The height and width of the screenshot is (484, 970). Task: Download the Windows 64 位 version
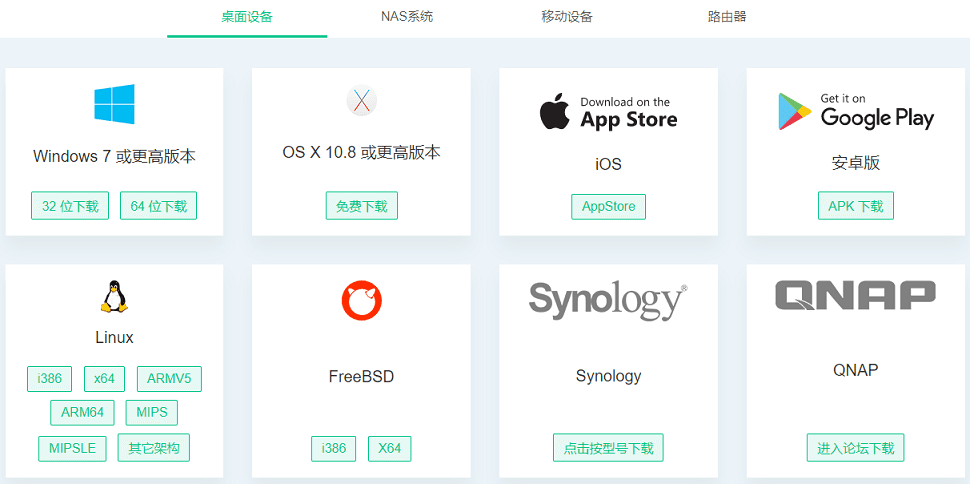(x=158, y=206)
